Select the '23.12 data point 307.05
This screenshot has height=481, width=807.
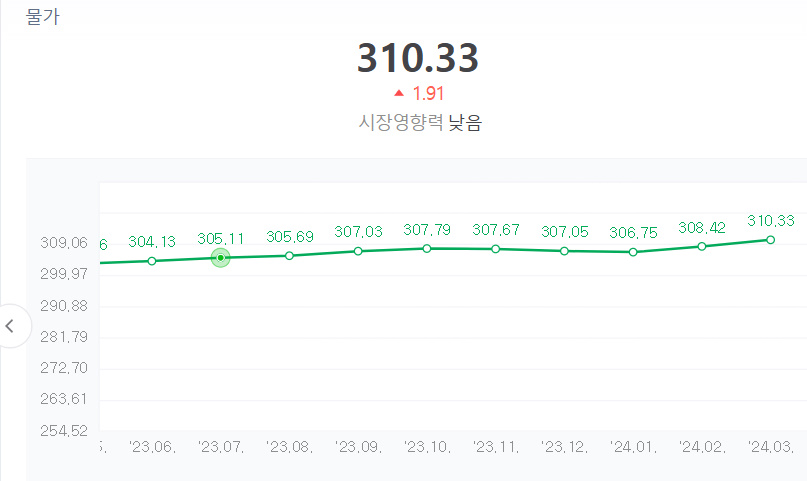click(565, 251)
